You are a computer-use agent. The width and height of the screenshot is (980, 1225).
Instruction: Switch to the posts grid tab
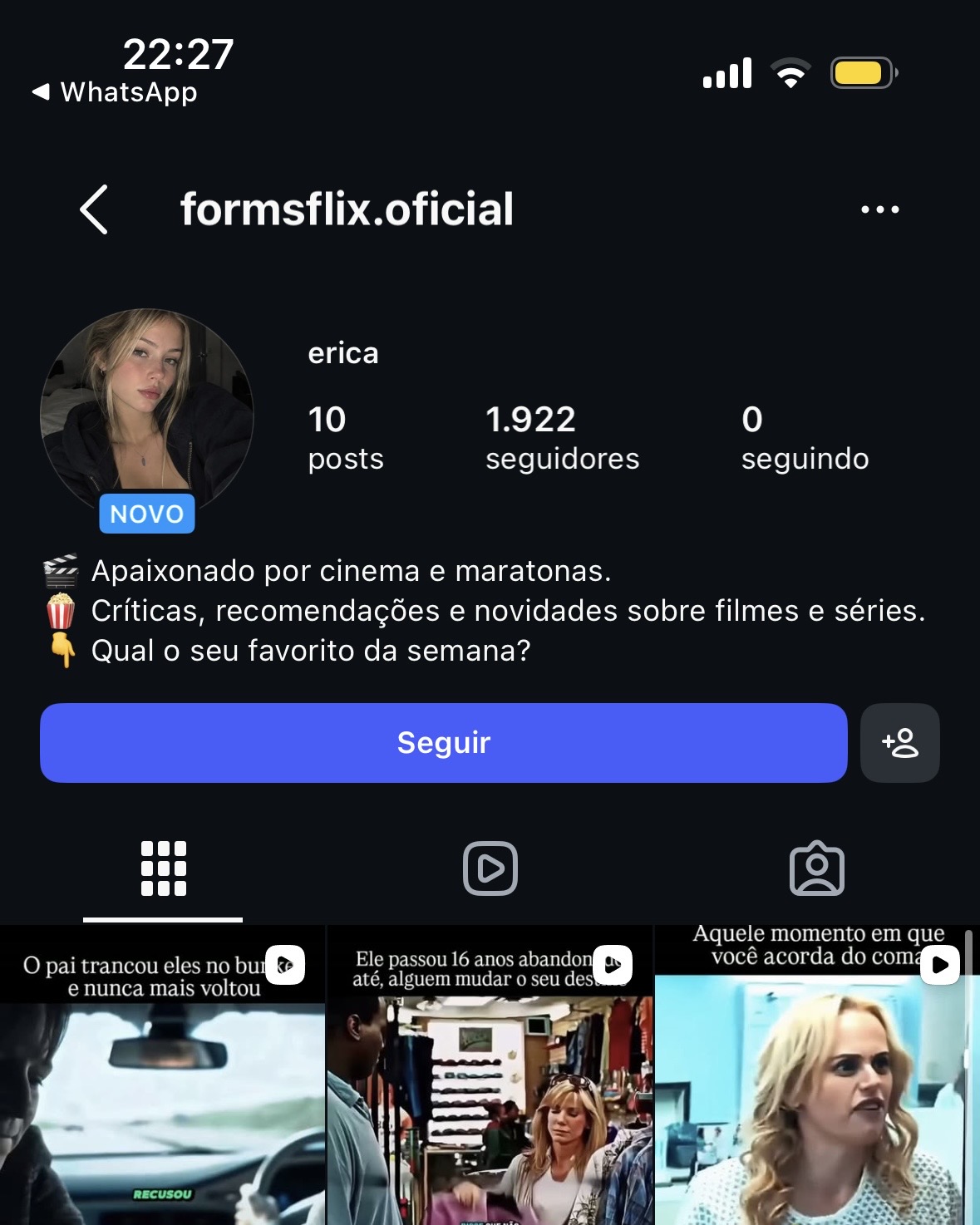click(164, 868)
